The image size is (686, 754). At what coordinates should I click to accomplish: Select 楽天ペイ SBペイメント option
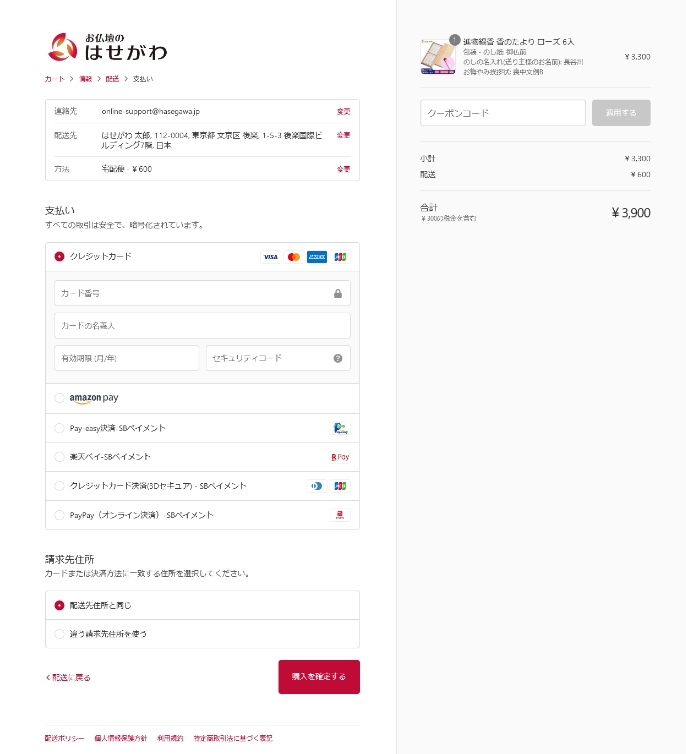coord(60,457)
